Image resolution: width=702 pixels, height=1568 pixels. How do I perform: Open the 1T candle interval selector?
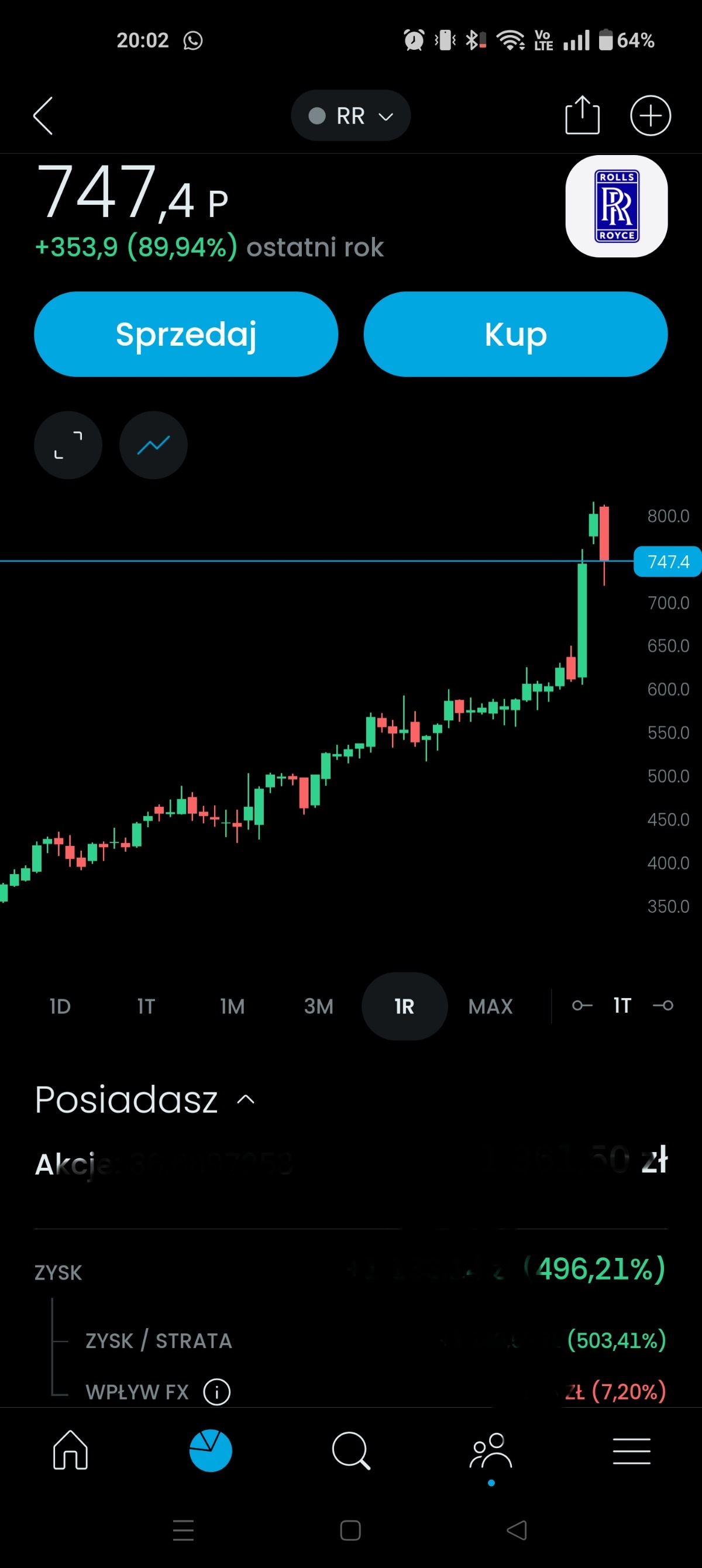click(x=622, y=1006)
